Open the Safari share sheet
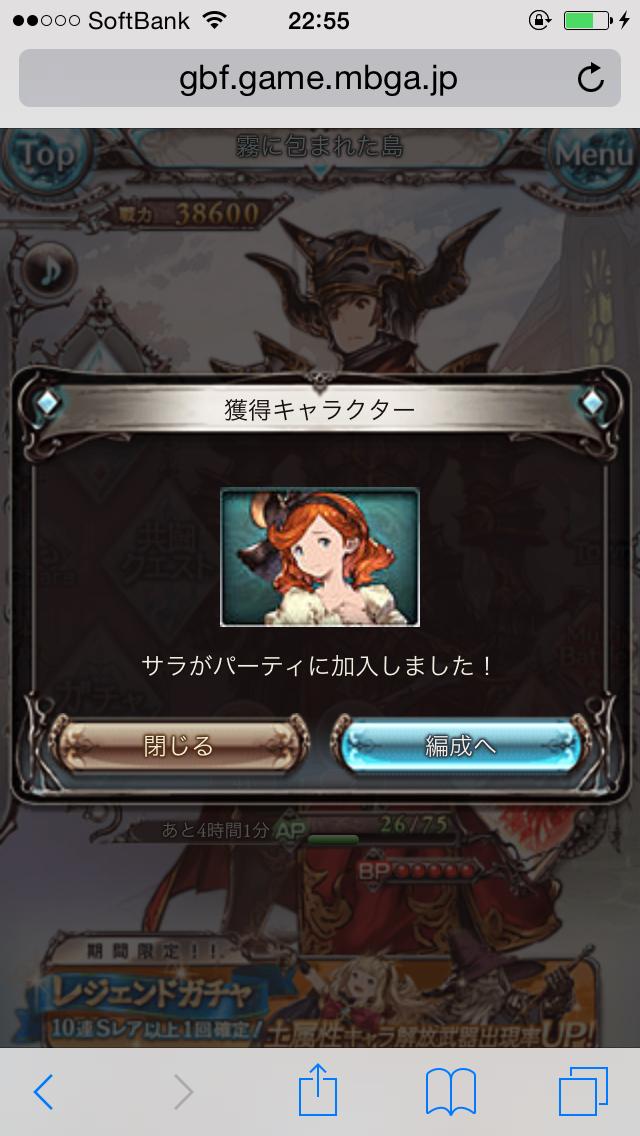 coord(318,1090)
